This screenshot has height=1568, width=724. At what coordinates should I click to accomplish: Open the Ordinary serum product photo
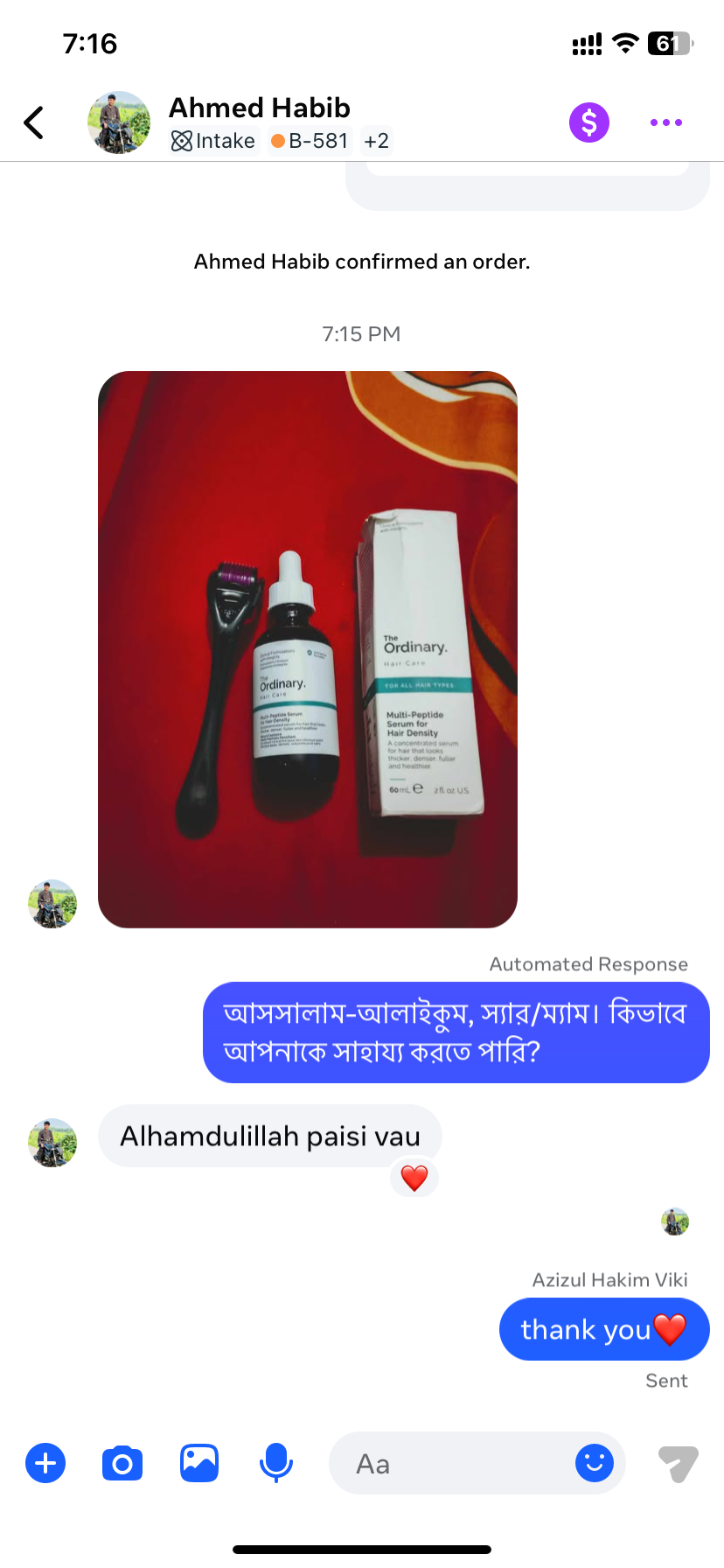coord(308,649)
